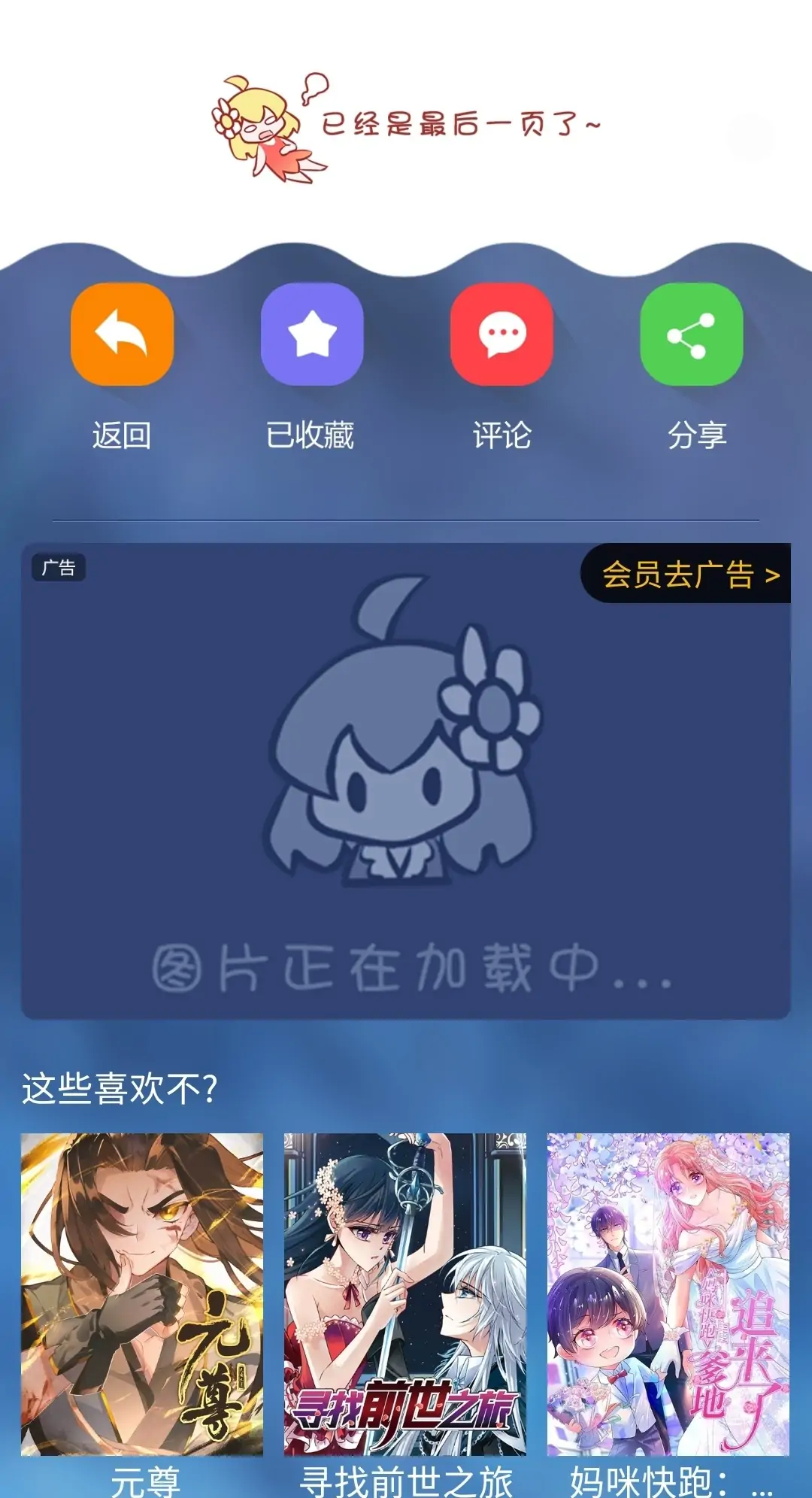The width and height of the screenshot is (812, 1498).
Task: Open the 元尊 comic cover
Action: (142, 1293)
